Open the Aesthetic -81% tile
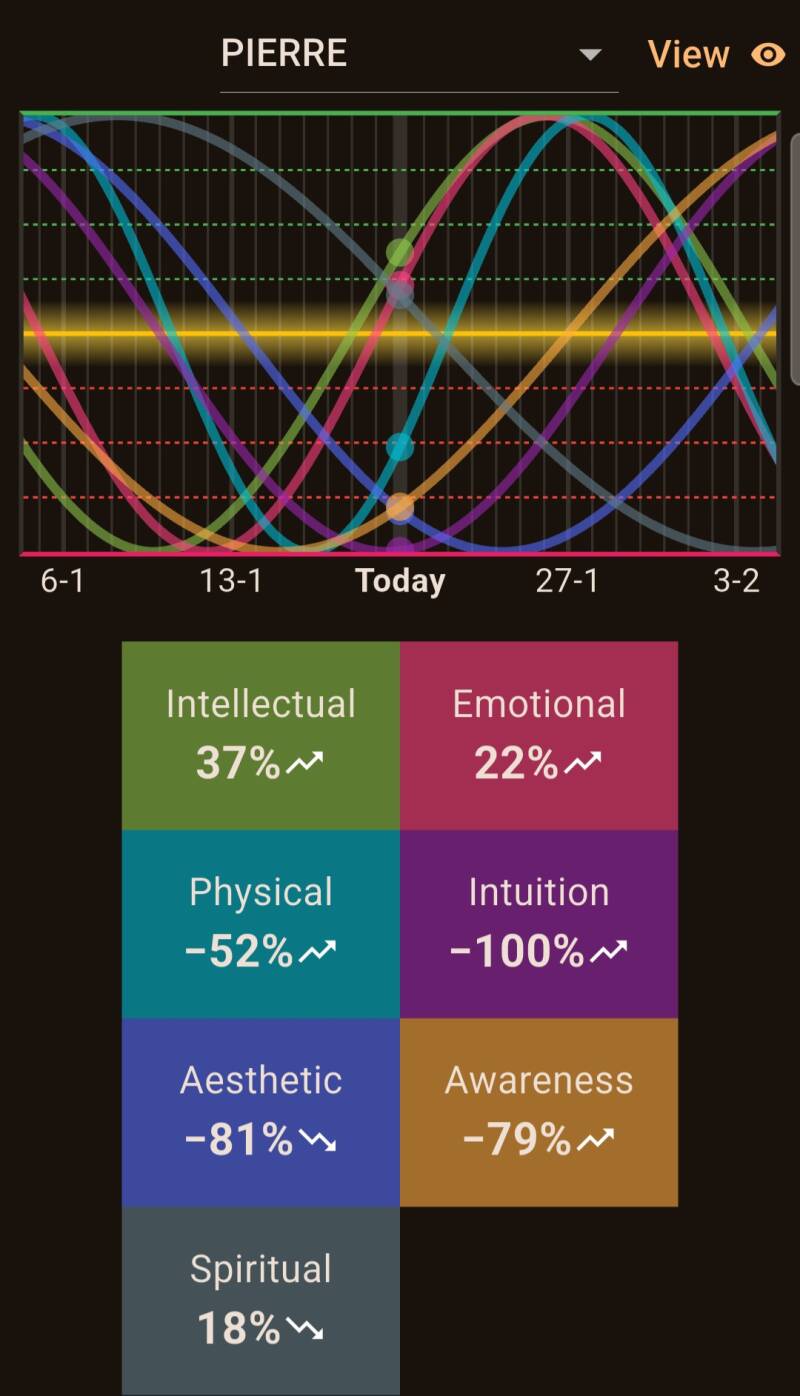Image resolution: width=800 pixels, height=1396 pixels. pyautogui.click(x=261, y=1111)
